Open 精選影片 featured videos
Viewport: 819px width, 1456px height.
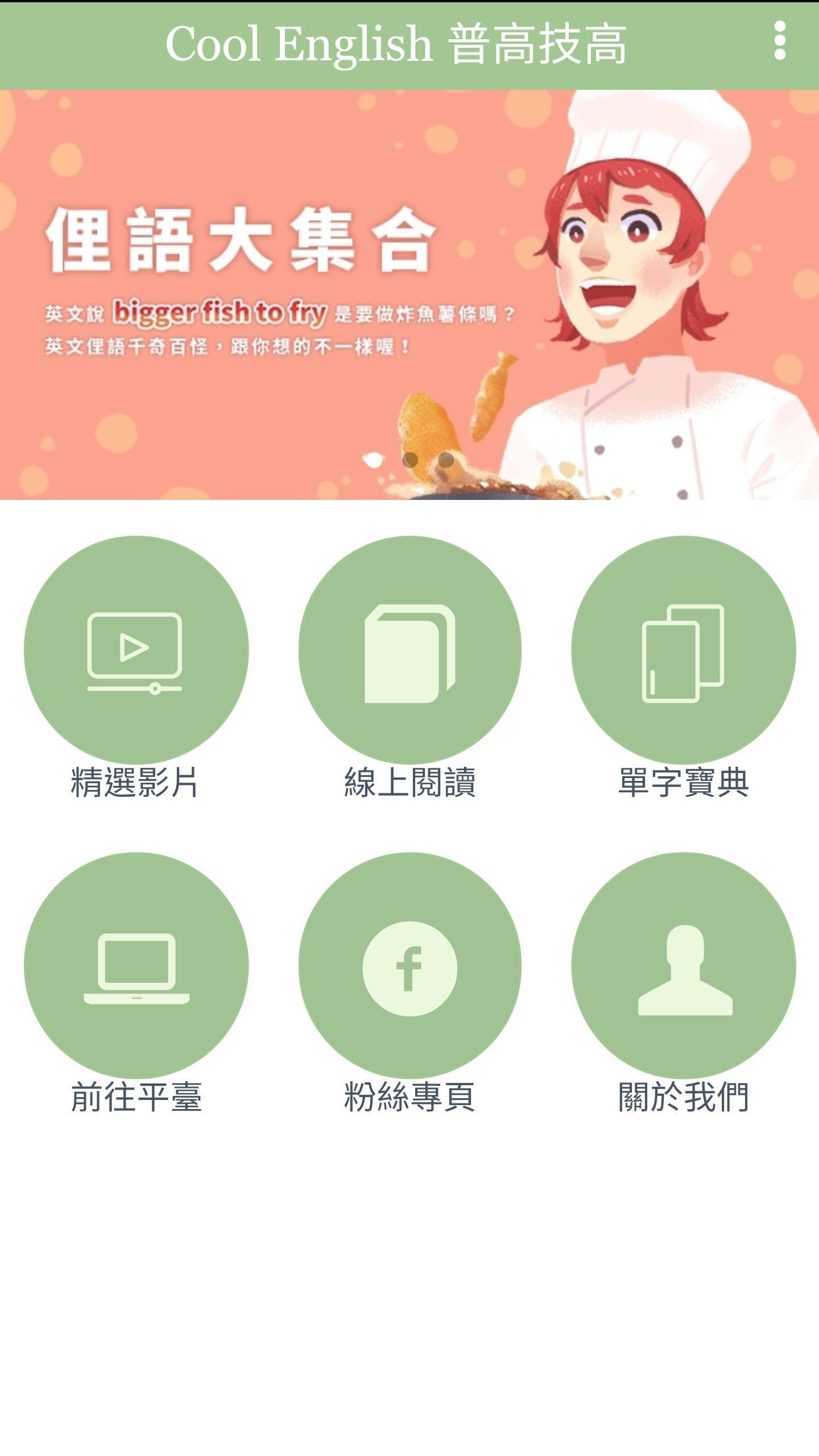click(x=136, y=650)
